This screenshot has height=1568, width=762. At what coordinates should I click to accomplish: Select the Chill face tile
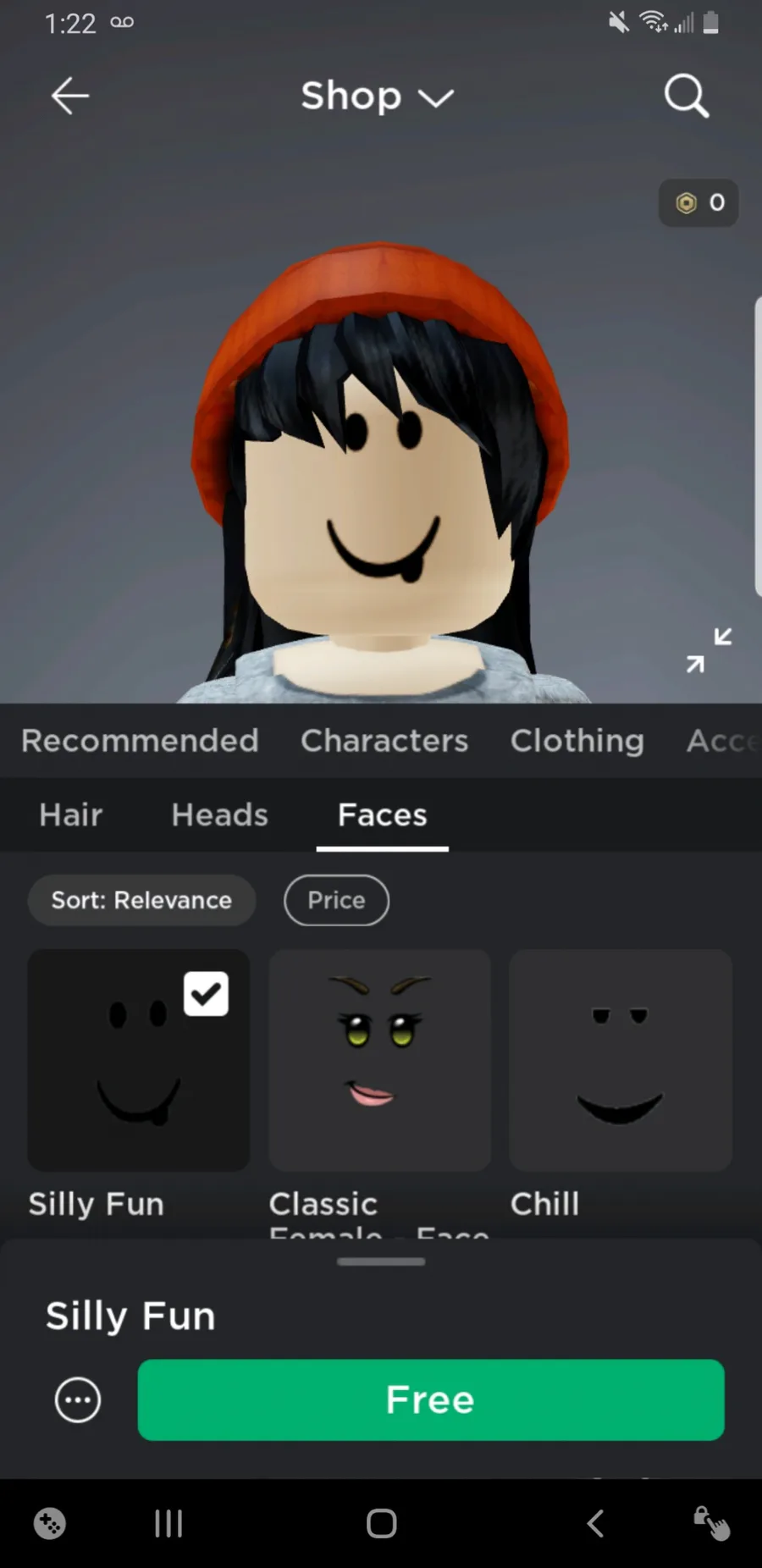[621, 1060]
